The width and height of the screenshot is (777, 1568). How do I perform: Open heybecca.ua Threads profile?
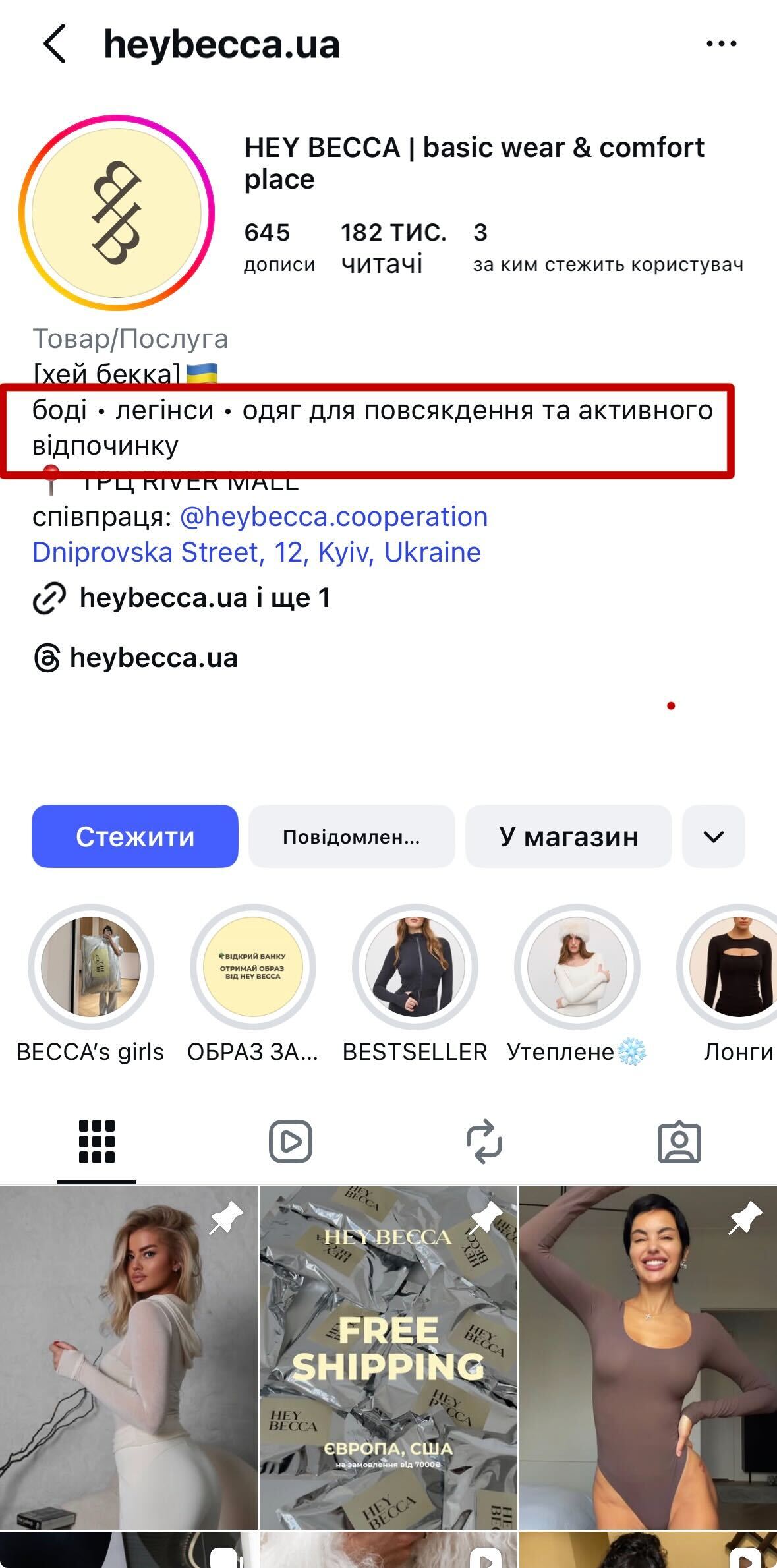click(153, 658)
